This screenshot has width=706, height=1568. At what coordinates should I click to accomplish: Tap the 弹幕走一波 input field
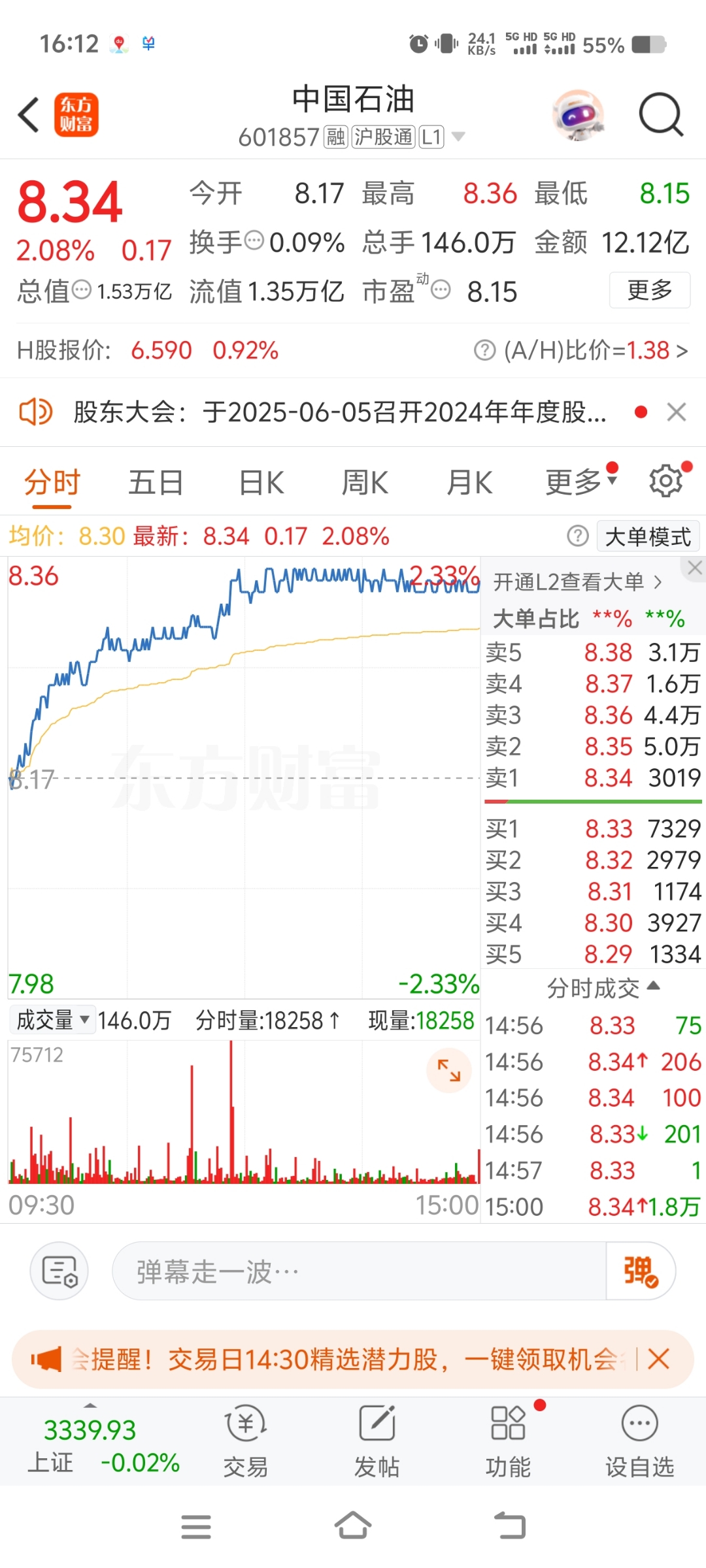[x=360, y=1271]
